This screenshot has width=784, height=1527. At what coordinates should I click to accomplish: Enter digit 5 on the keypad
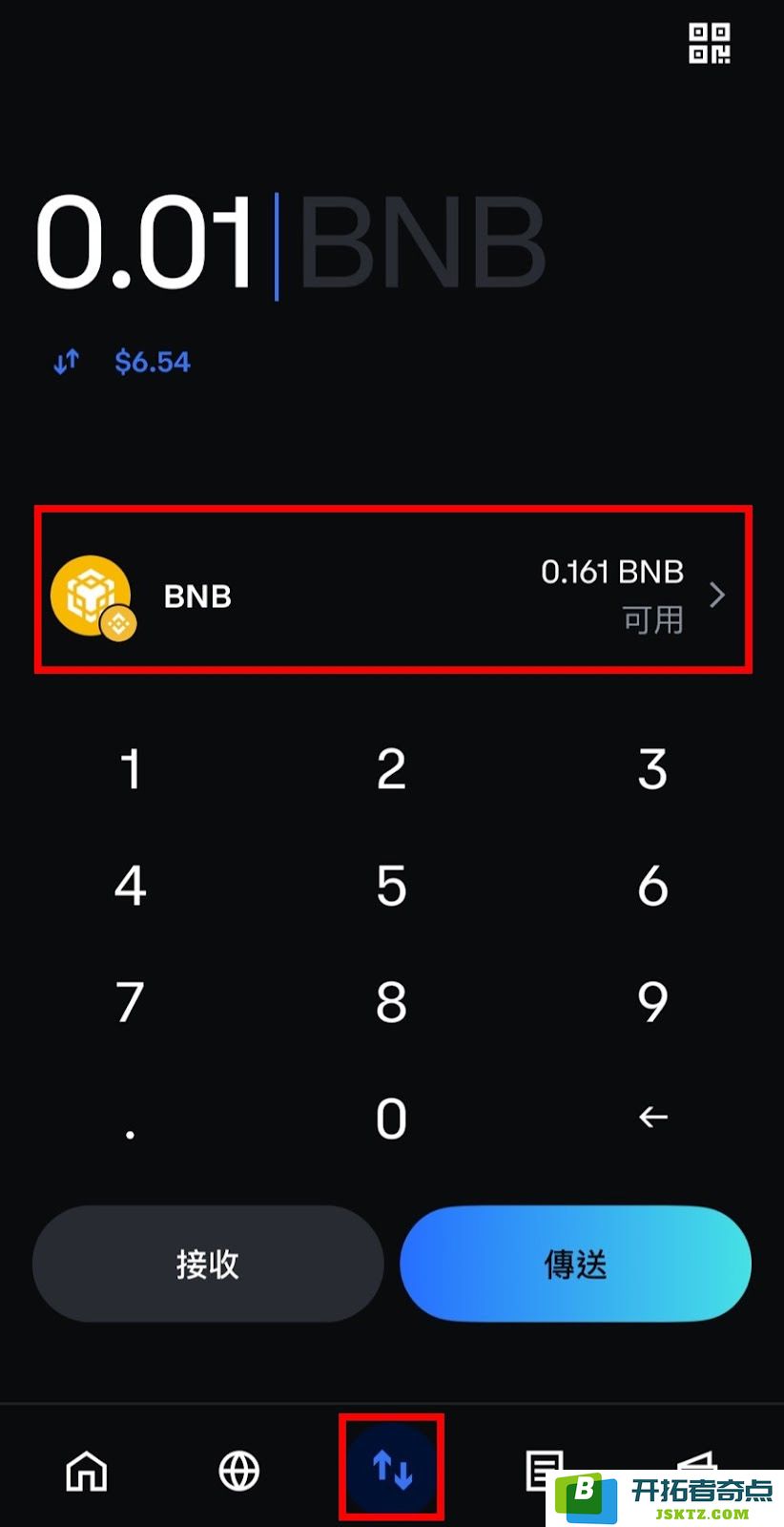(x=391, y=886)
